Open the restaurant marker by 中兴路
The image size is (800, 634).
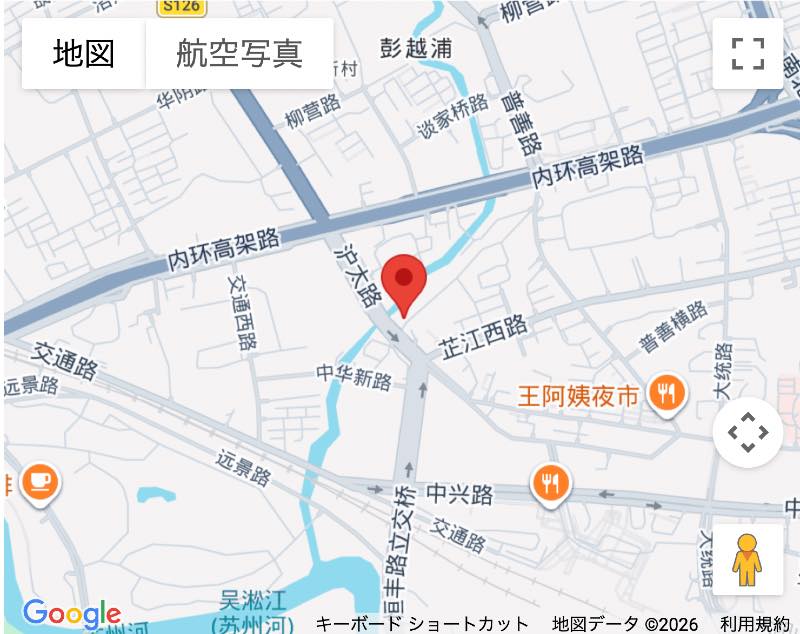click(549, 484)
